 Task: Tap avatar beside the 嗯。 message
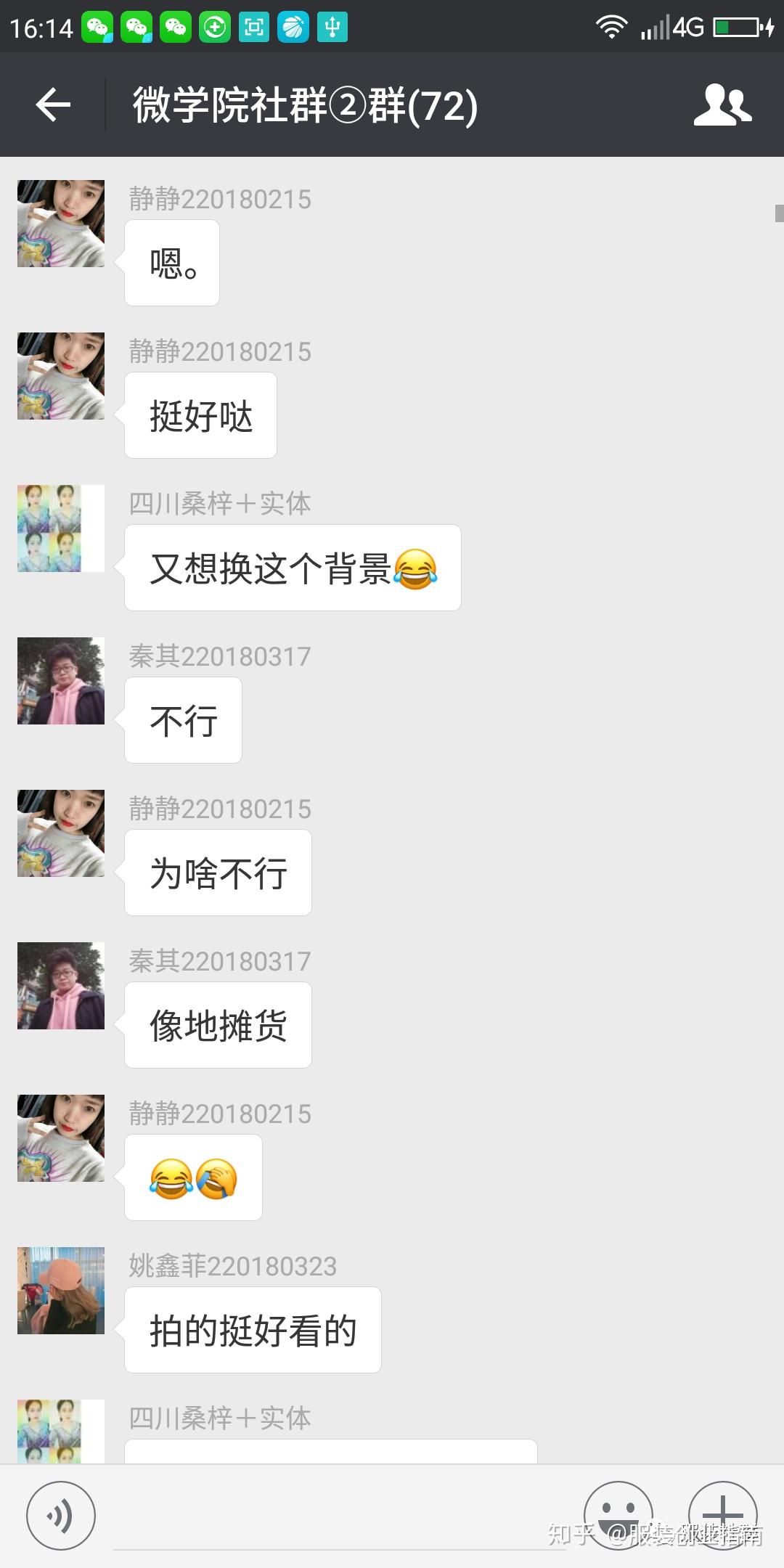[x=61, y=224]
